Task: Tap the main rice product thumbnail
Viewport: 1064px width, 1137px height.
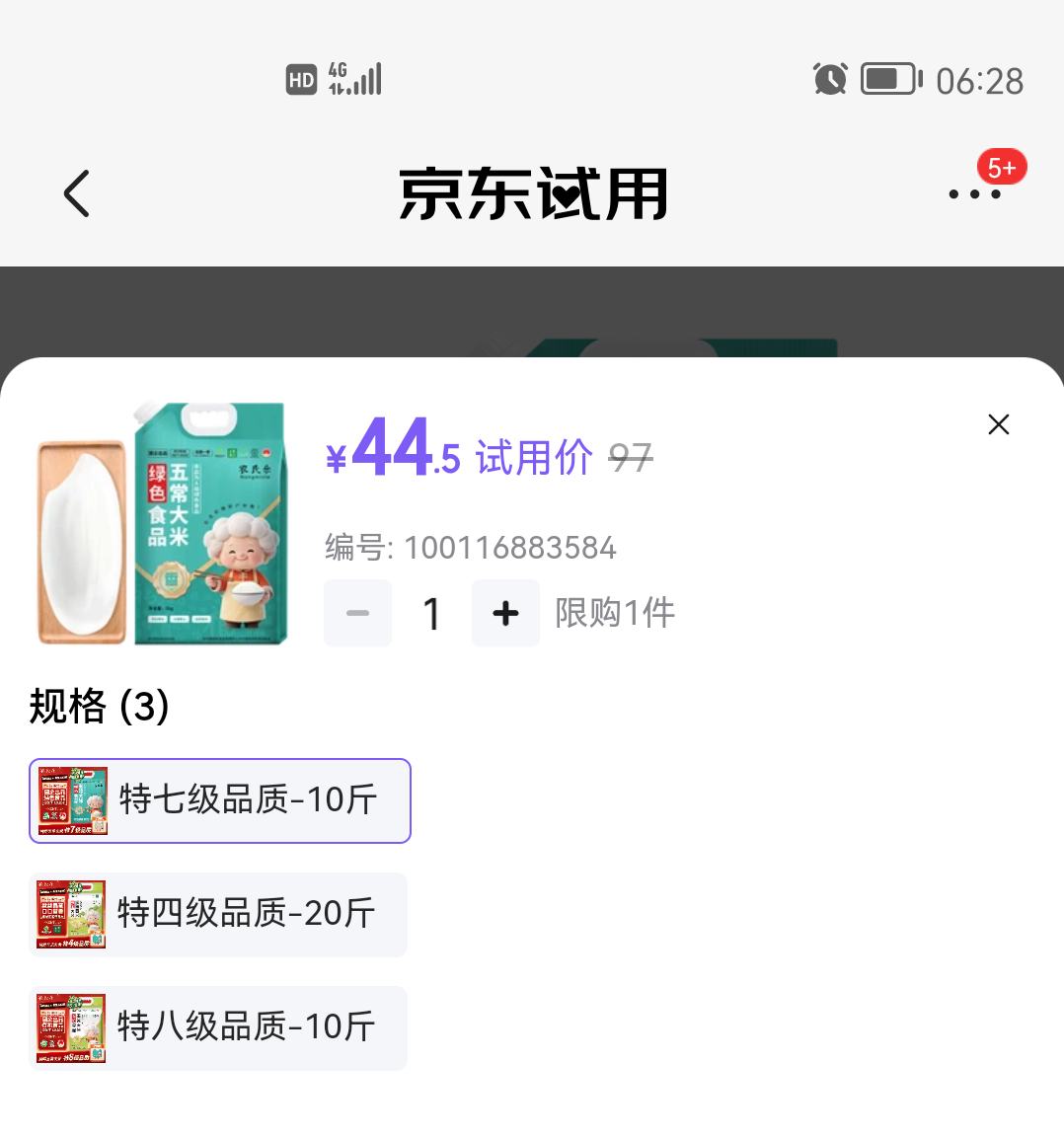Action: coord(163,523)
